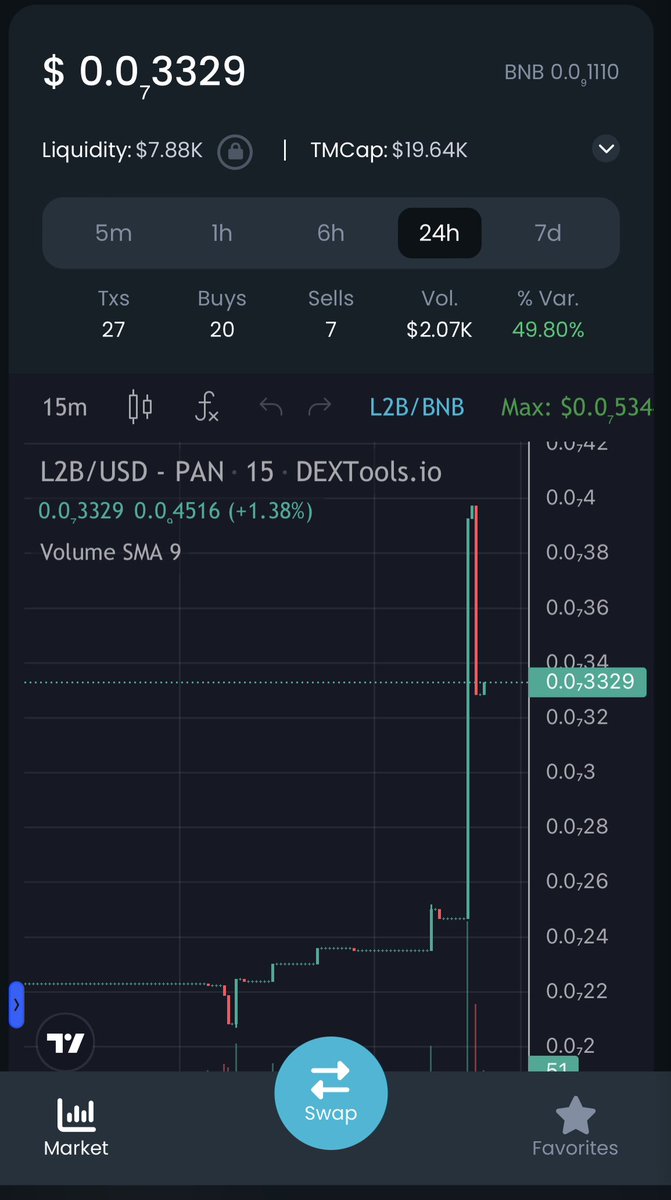Switch to the 7d time range
The image size is (671, 1200).
pos(547,233)
